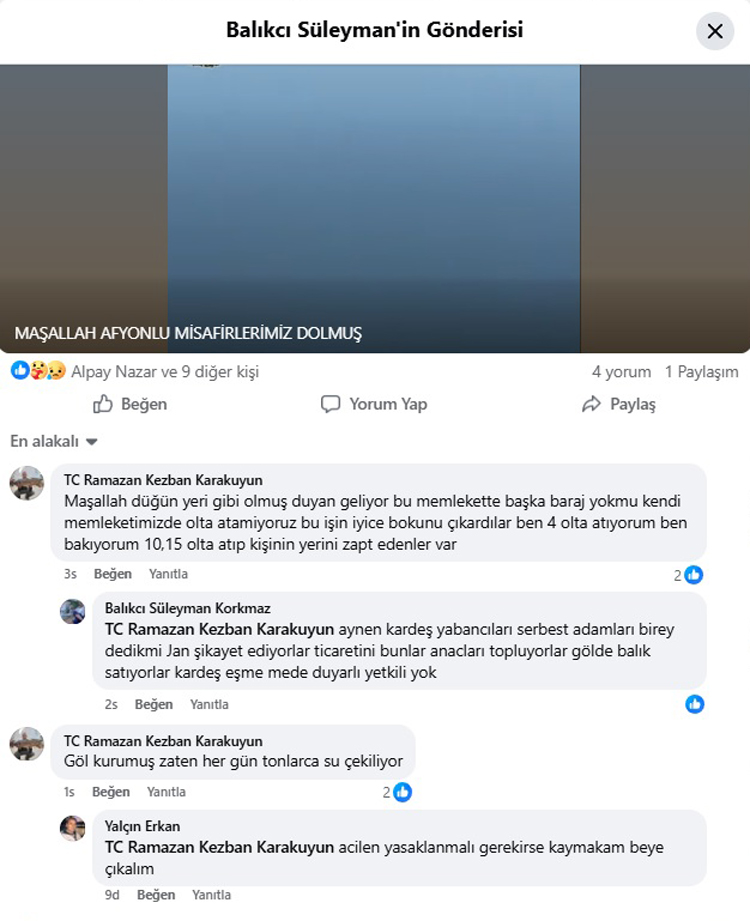Screen dimensions: 750x921
Task: Like the Göl kurumuş comment
Action: click(111, 792)
